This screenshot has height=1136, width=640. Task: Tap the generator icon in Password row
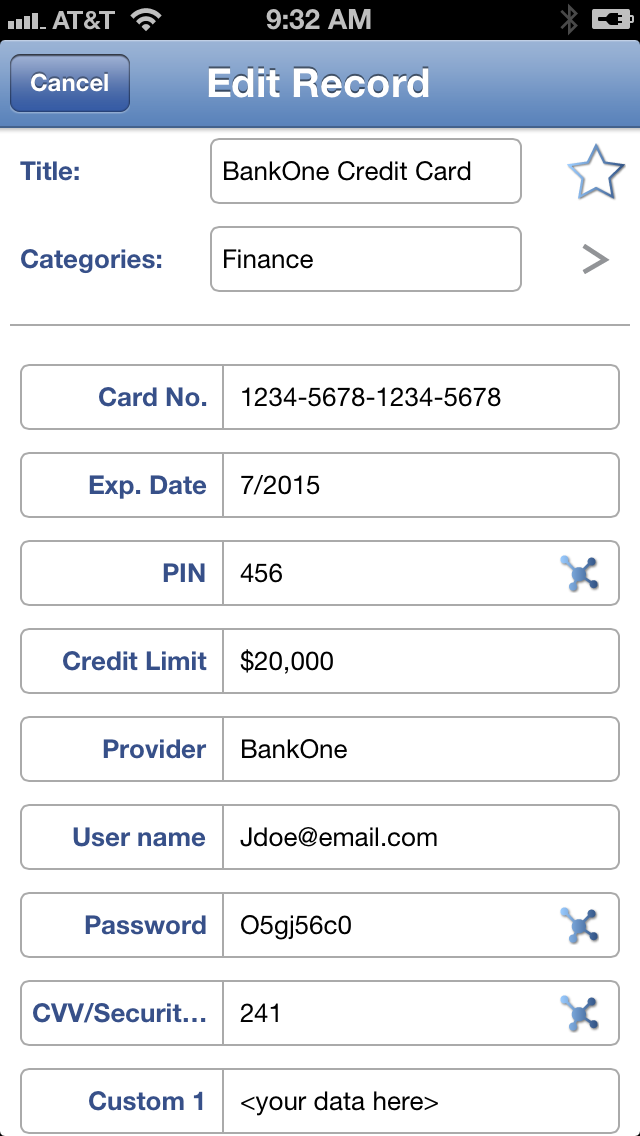[x=579, y=925]
